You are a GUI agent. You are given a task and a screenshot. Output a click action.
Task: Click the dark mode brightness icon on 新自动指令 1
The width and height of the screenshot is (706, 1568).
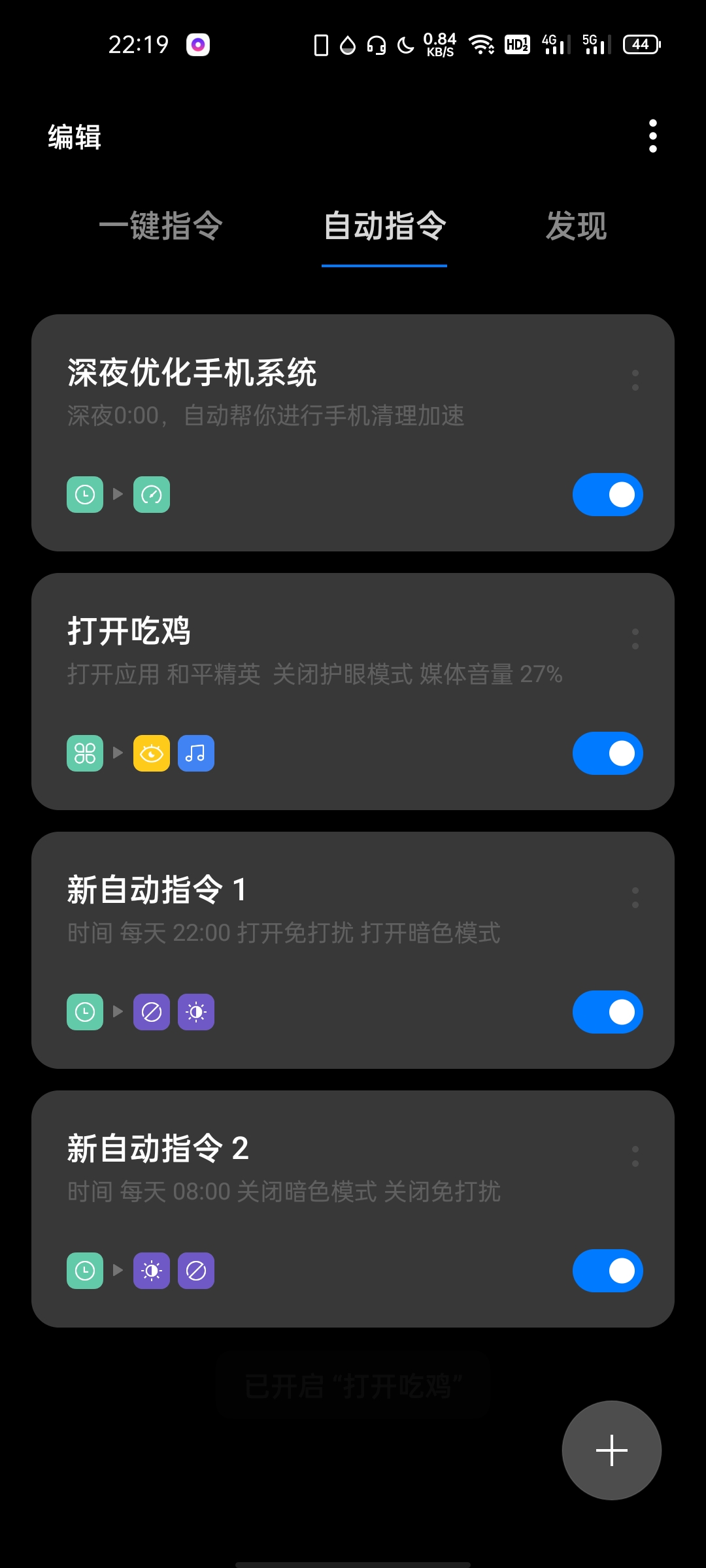195,1011
